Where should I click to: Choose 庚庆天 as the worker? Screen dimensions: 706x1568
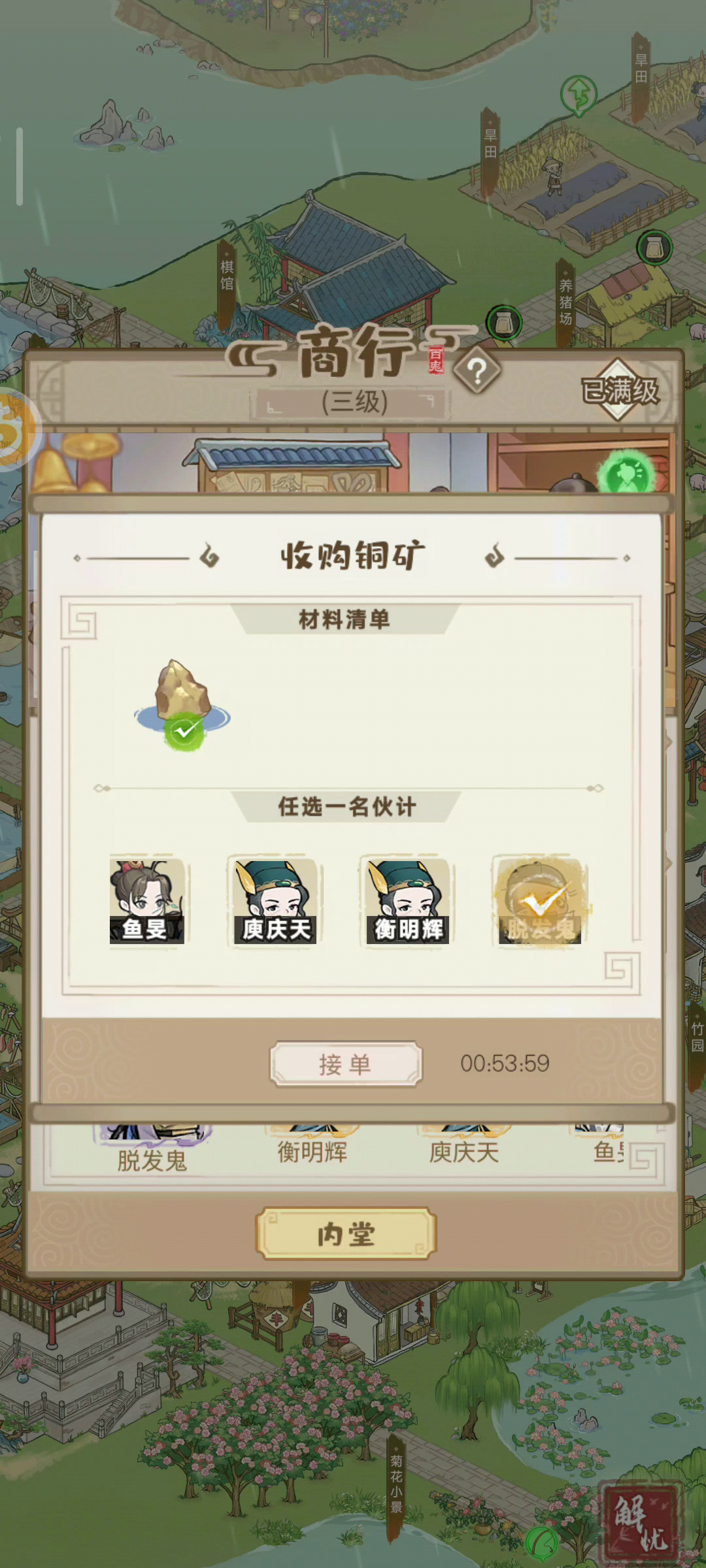tap(275, 900)
